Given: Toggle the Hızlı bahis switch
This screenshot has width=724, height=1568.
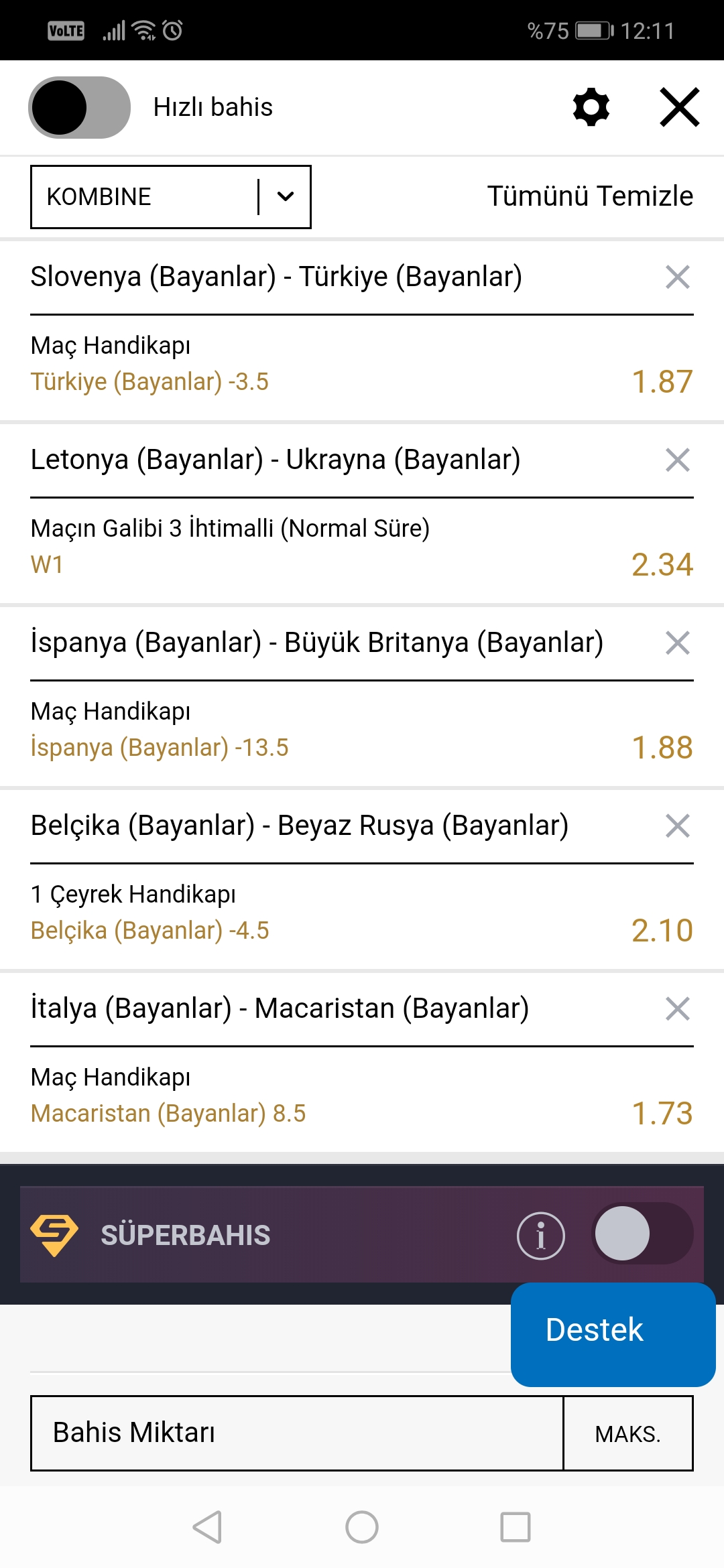Looking at the screenshot, I should pyautogui.click(x=79, y=107).
